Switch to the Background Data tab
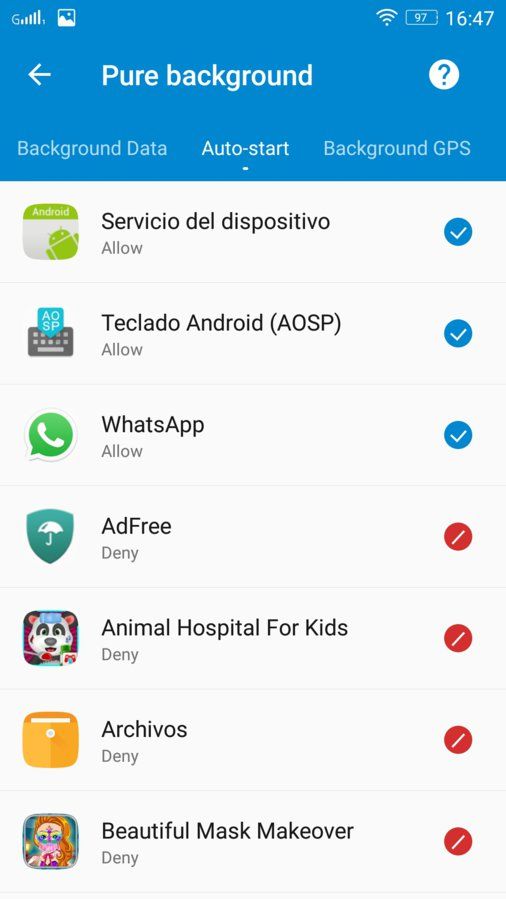Screen dimensions: 506x899 click(92, 148)
